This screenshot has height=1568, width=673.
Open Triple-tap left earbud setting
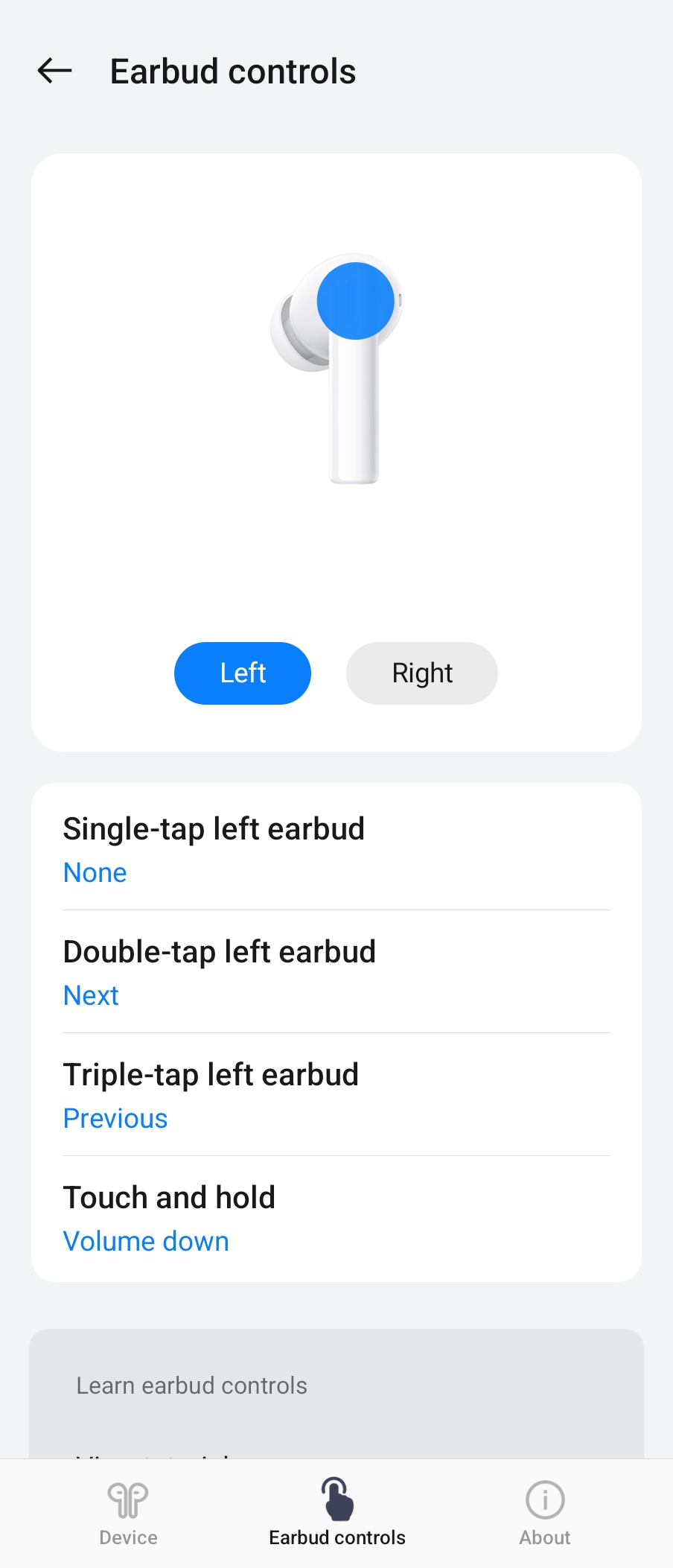pyautogui.click(x=336, y=1094)
